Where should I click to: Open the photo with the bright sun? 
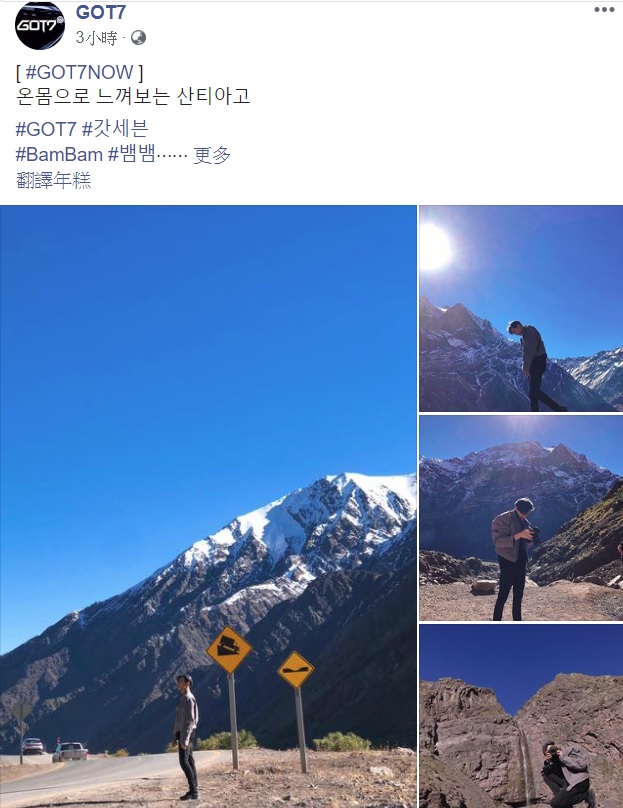click(520, 308)
